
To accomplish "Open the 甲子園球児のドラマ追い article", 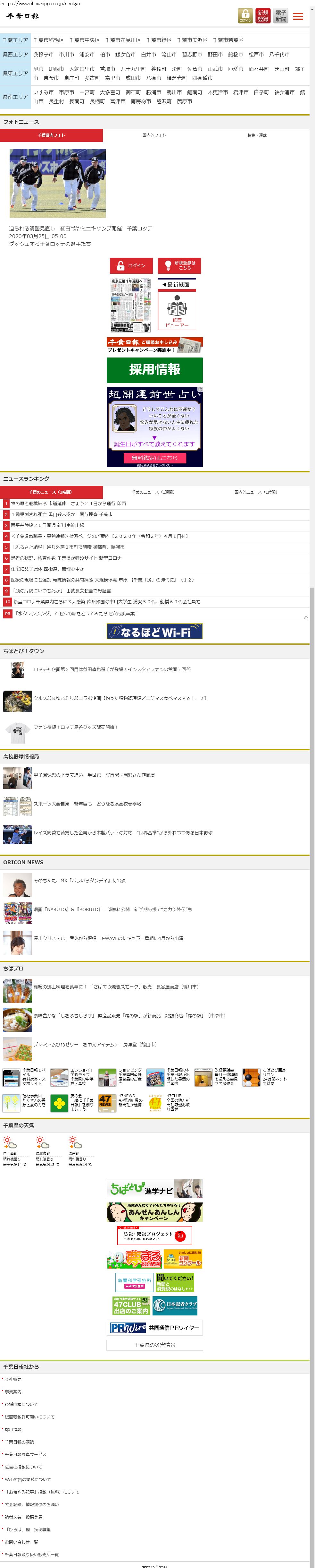I will coord(94,775).
